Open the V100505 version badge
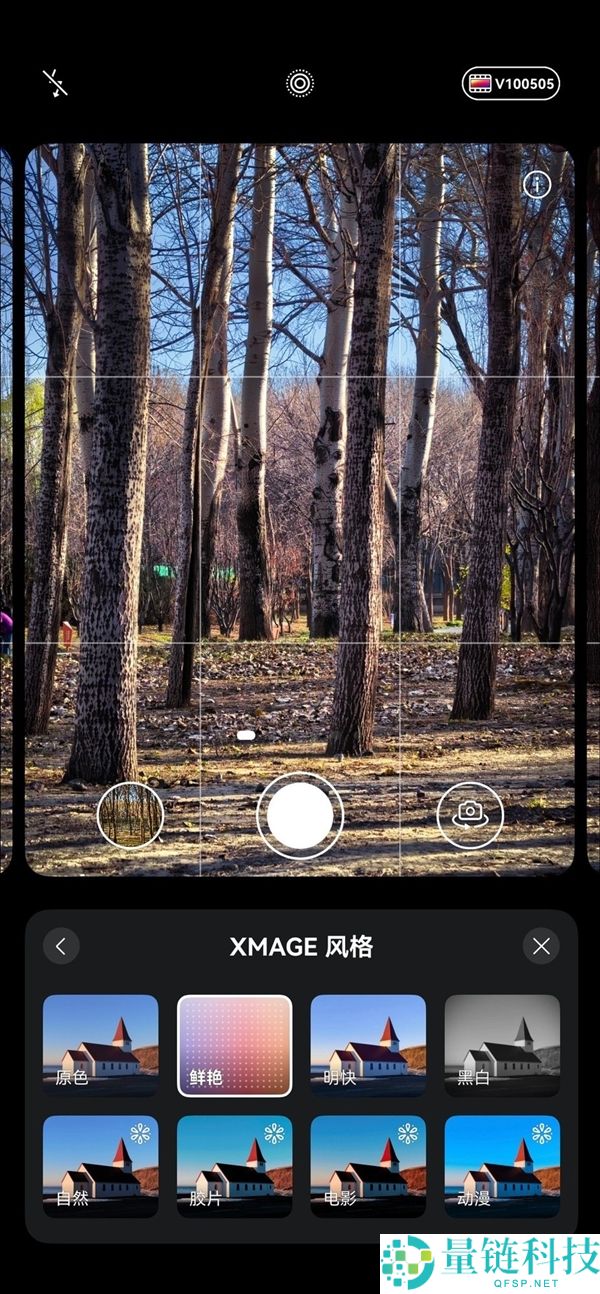600x1294 pixels. tap(510, 83)
